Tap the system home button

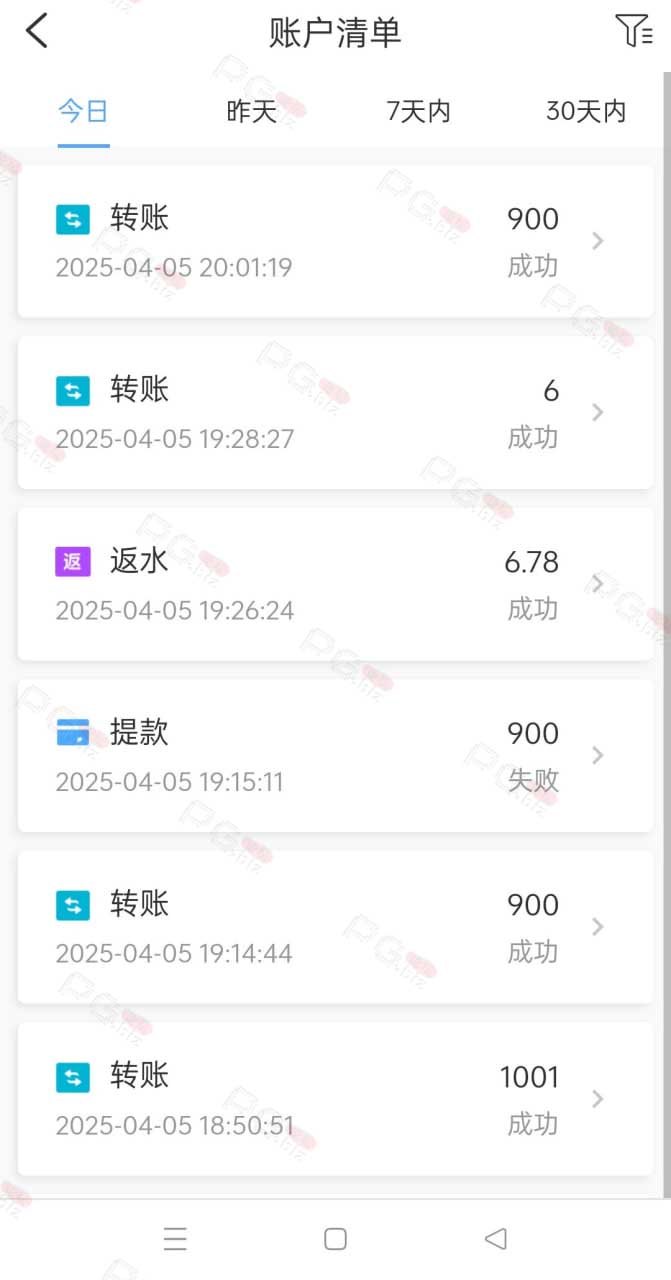336,1240
